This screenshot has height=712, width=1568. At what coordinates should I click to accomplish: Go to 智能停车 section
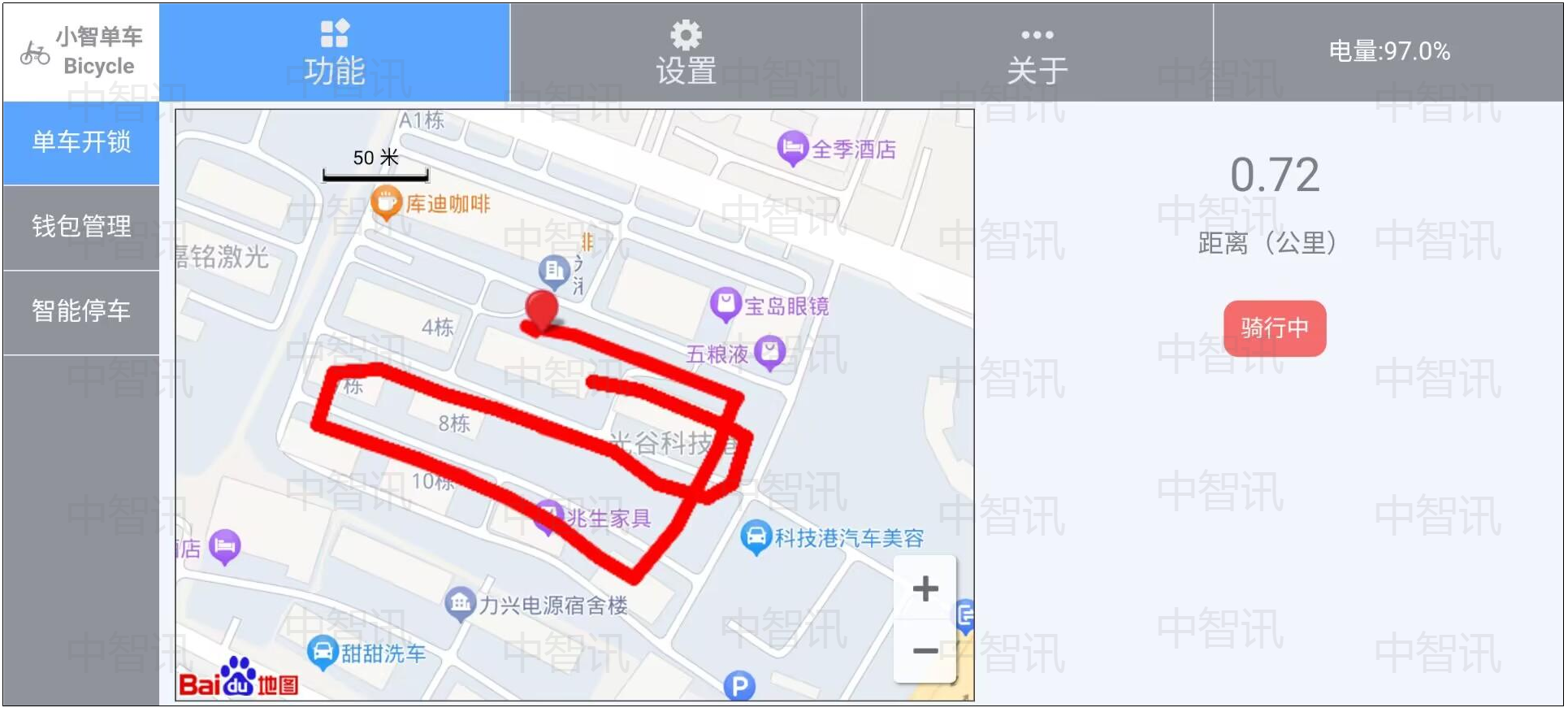click(81, 311)
